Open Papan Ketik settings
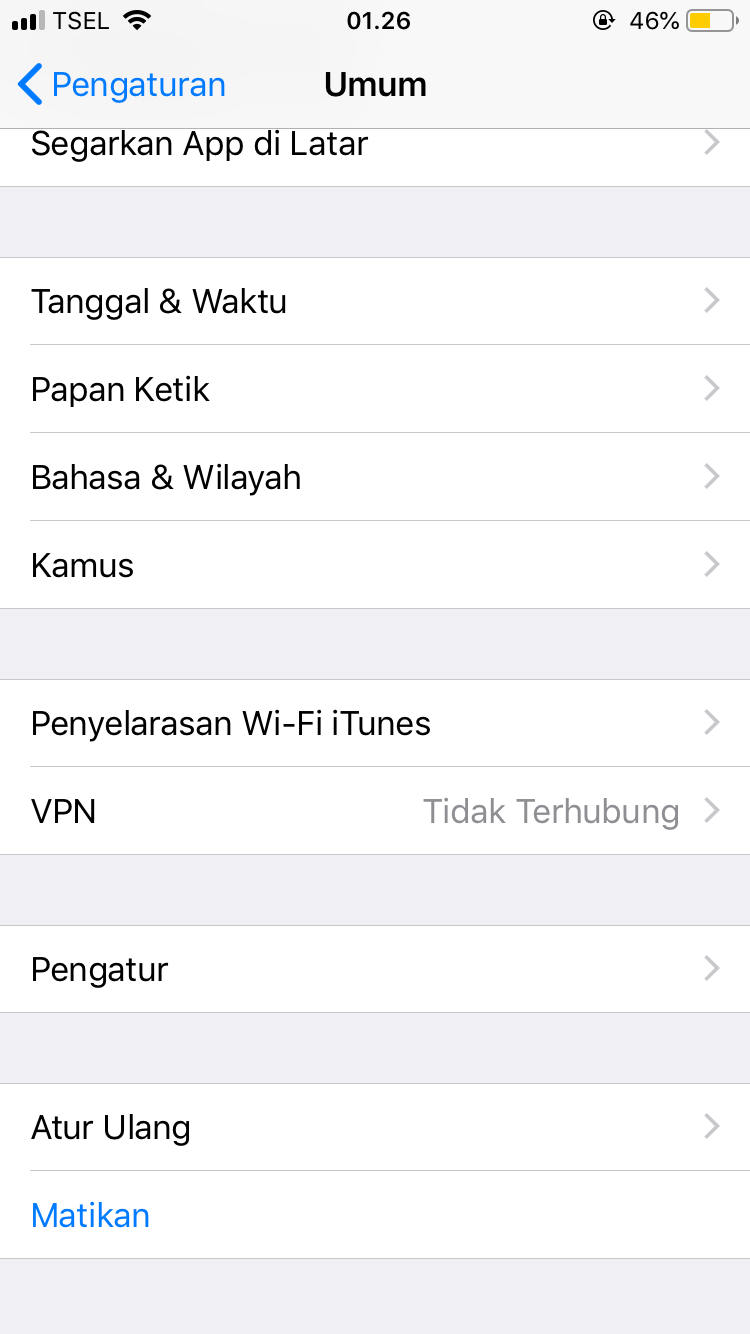The width and height of the screenshot is (750, 1334). pos(375,389)
